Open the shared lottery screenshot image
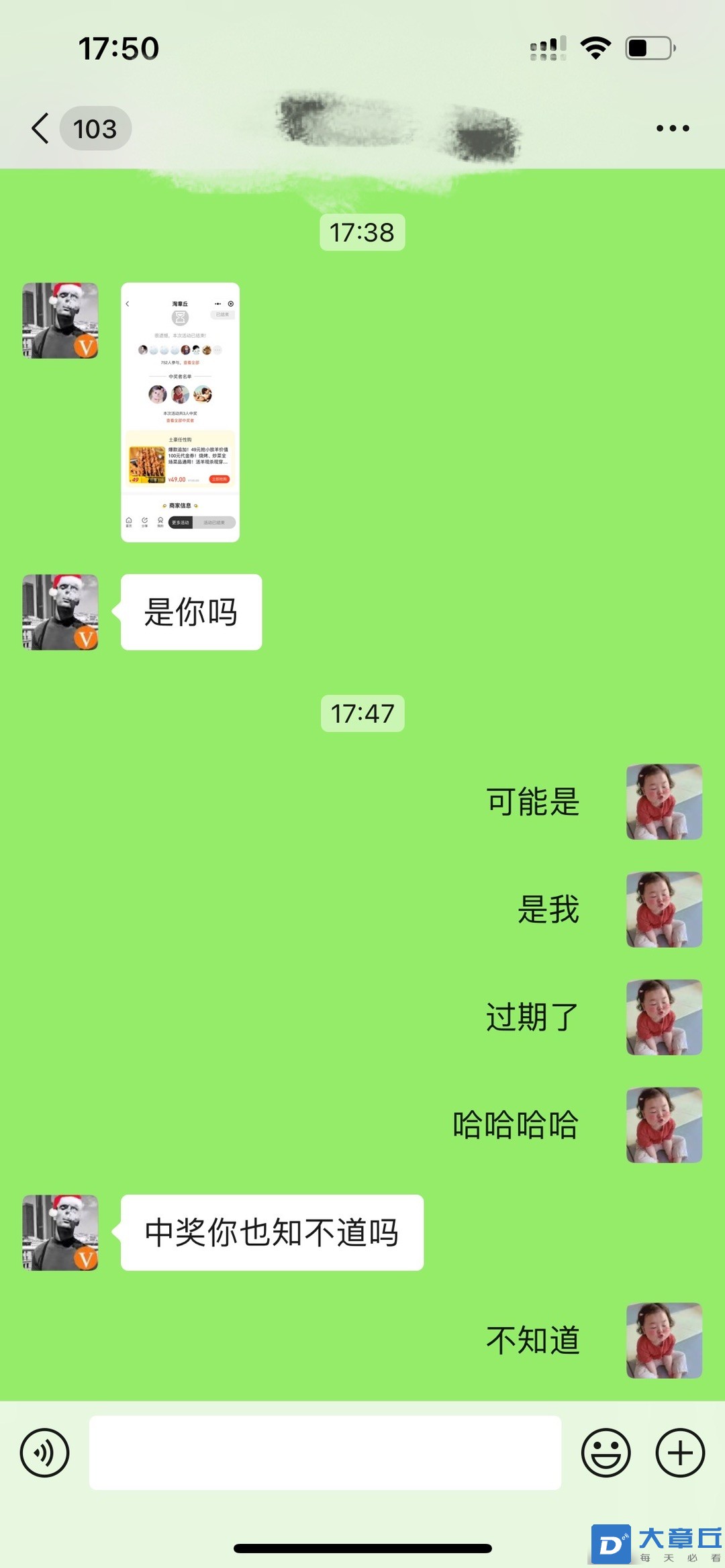Screen dimensions: 725x1568 pyautogui.click(x=180, y=412)
